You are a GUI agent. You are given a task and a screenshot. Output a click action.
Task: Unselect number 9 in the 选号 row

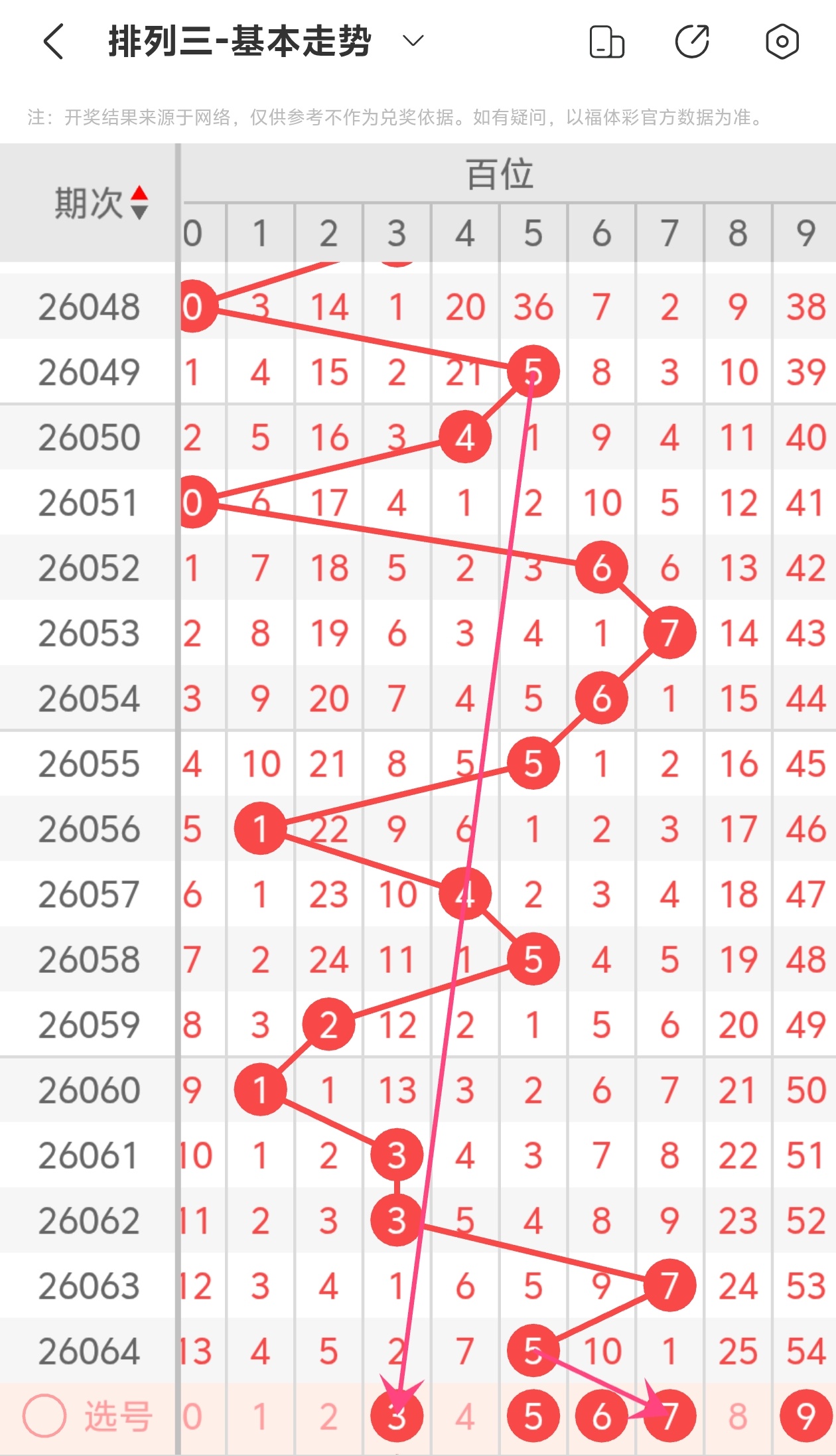805,1417
